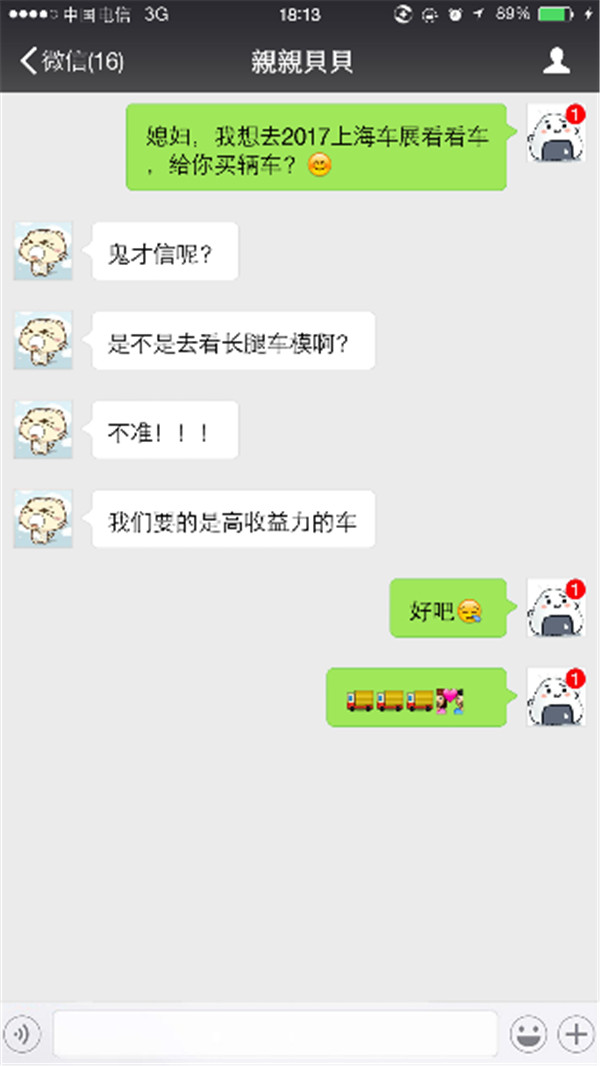Tap my avatar beside the 好吧 message
Image resolution: width=600 pixels, height=1066 pixels.
[x=557, y=608]
